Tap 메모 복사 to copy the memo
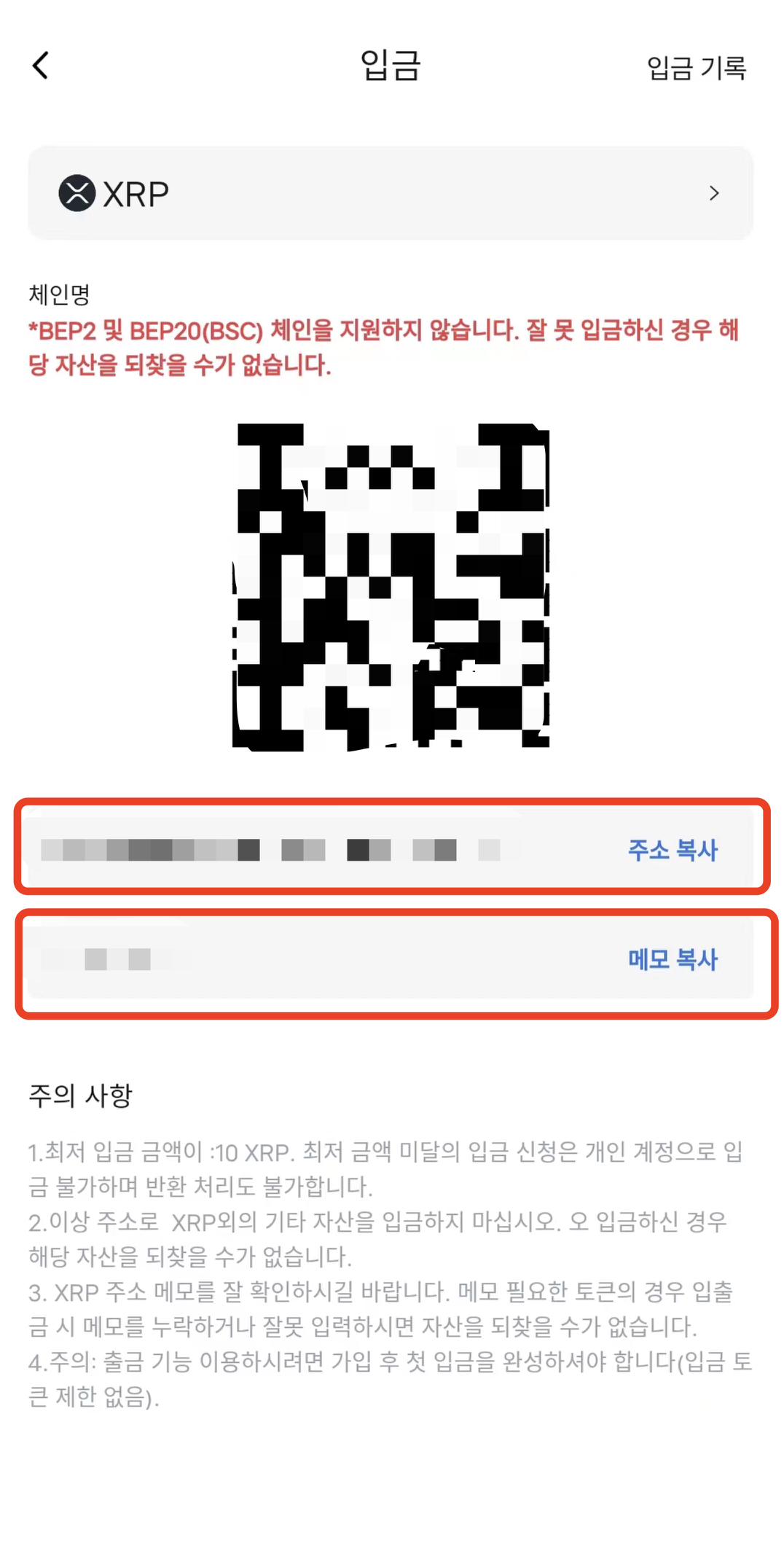This screenshot has height=1564, width=784. point(672,959)
